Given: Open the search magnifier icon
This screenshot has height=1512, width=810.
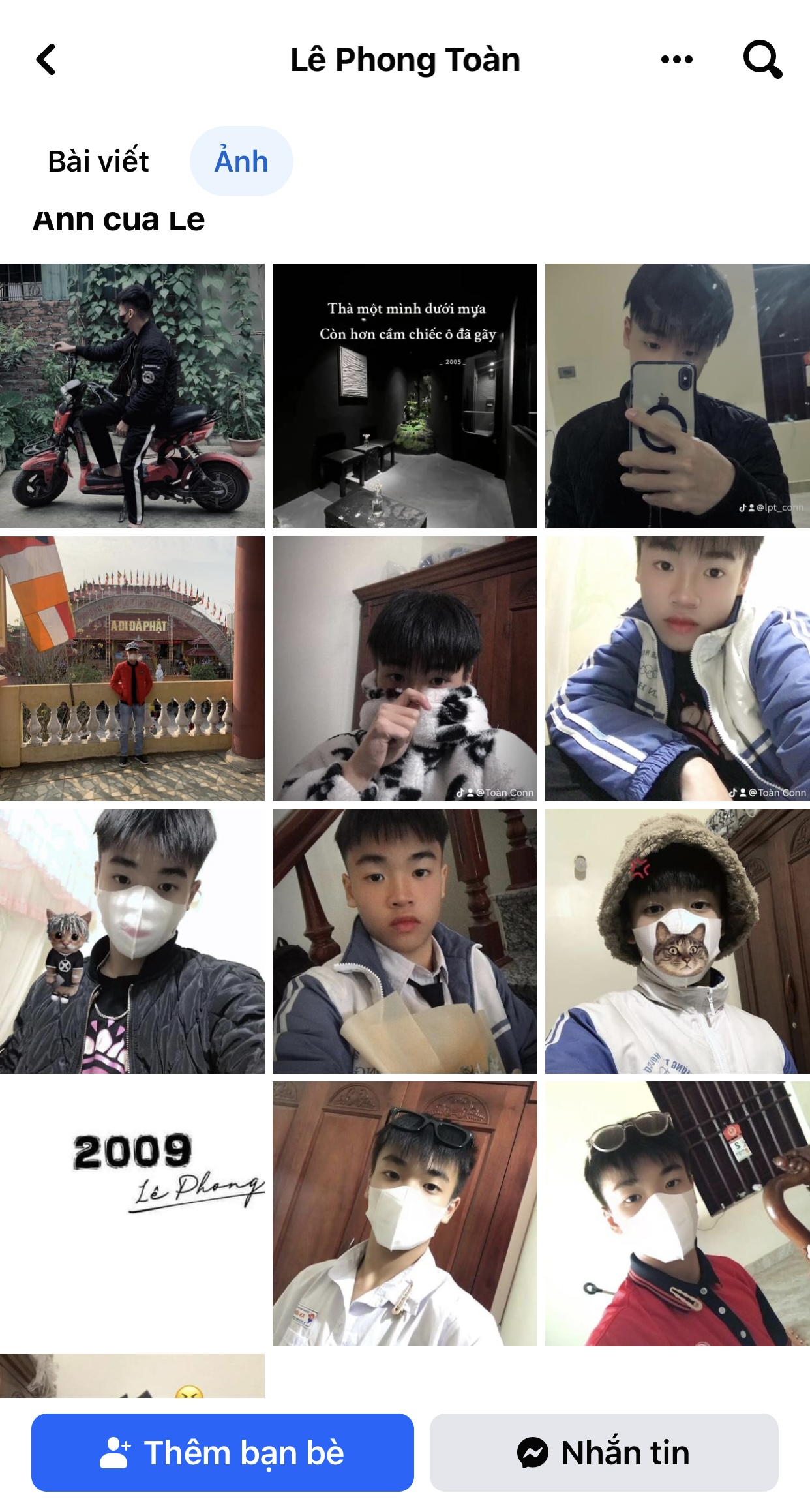Looking at the screenshot, I should (762, 59).
